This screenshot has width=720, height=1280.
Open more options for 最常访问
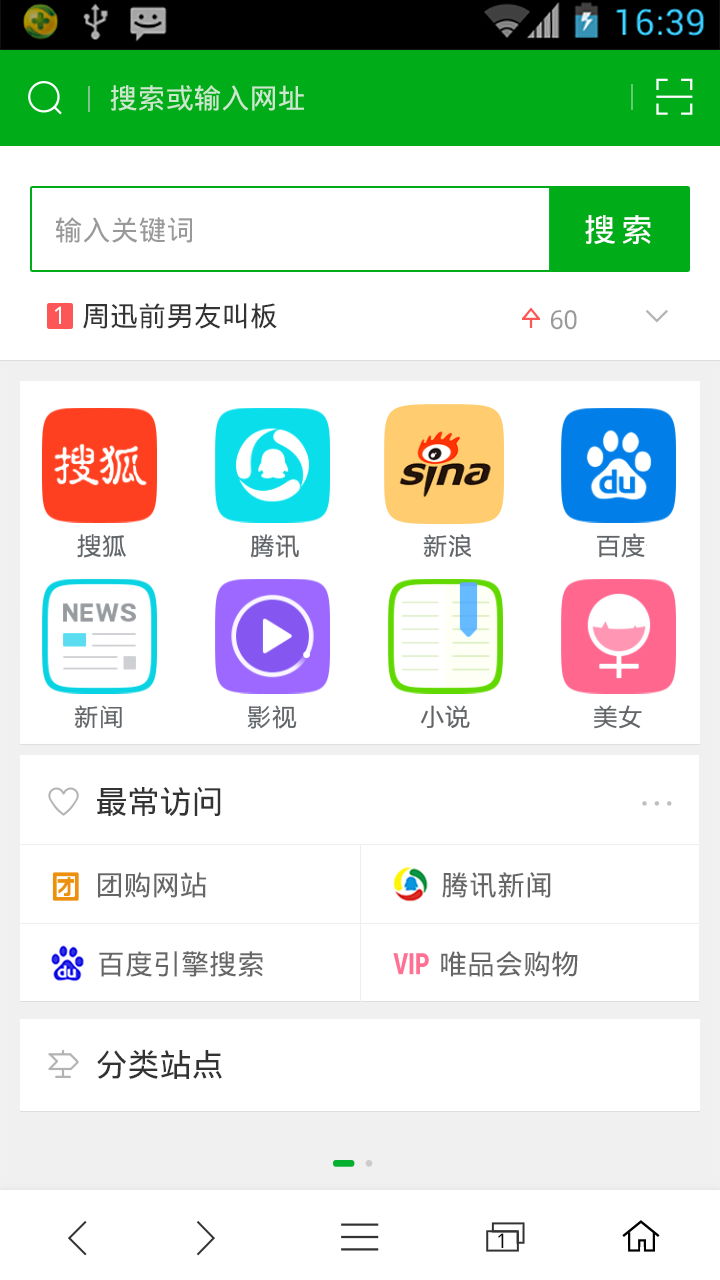(x=656, y=803)
